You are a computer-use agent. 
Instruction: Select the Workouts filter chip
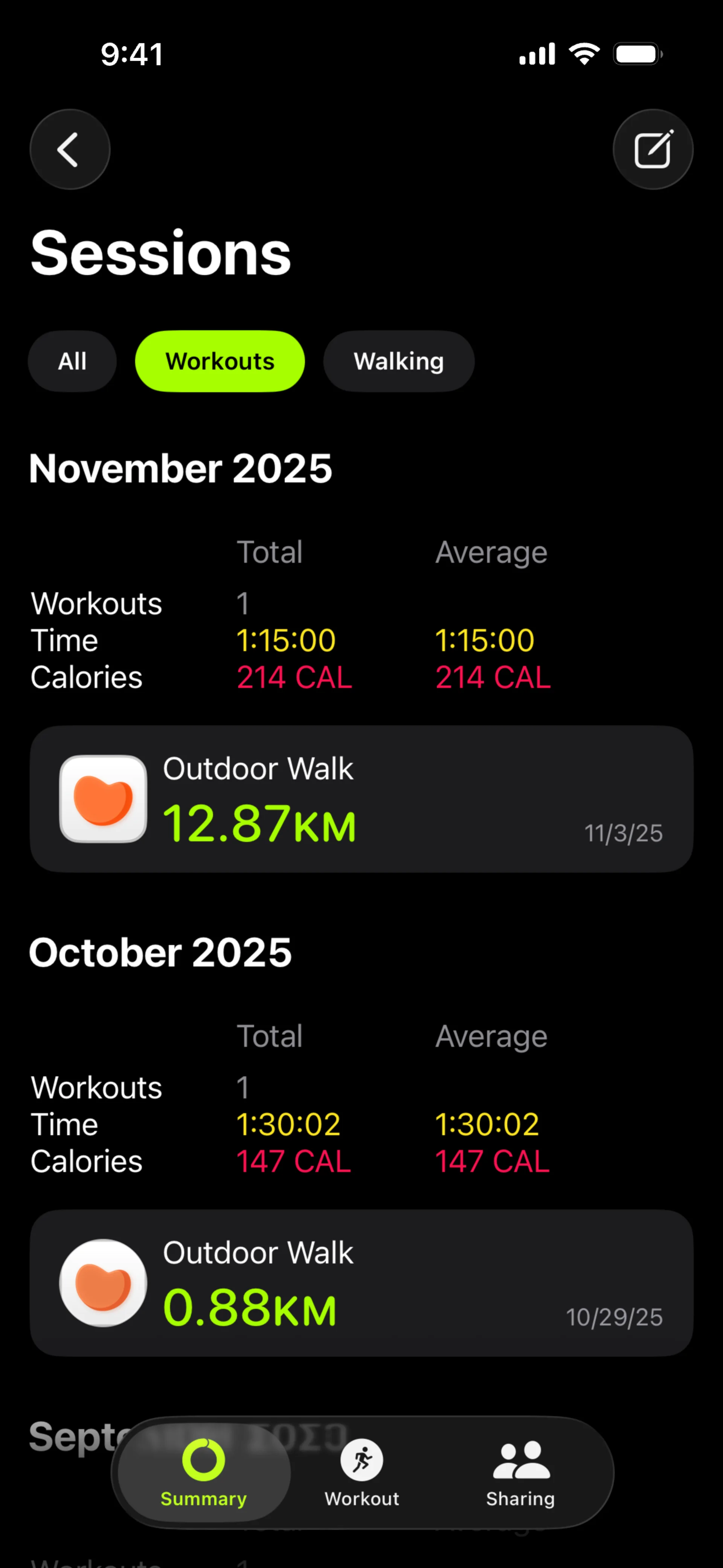tap(220, 362)
